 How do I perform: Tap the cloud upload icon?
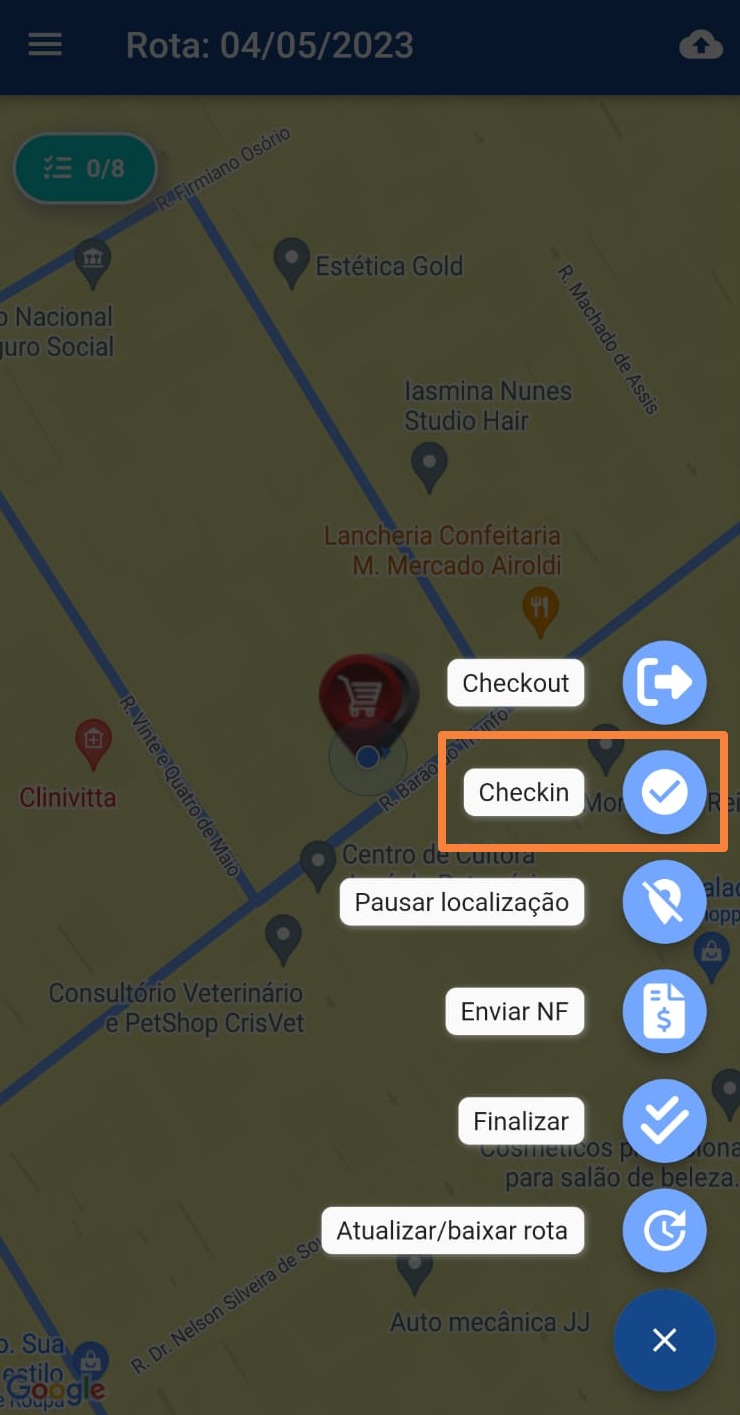(700, 45)
